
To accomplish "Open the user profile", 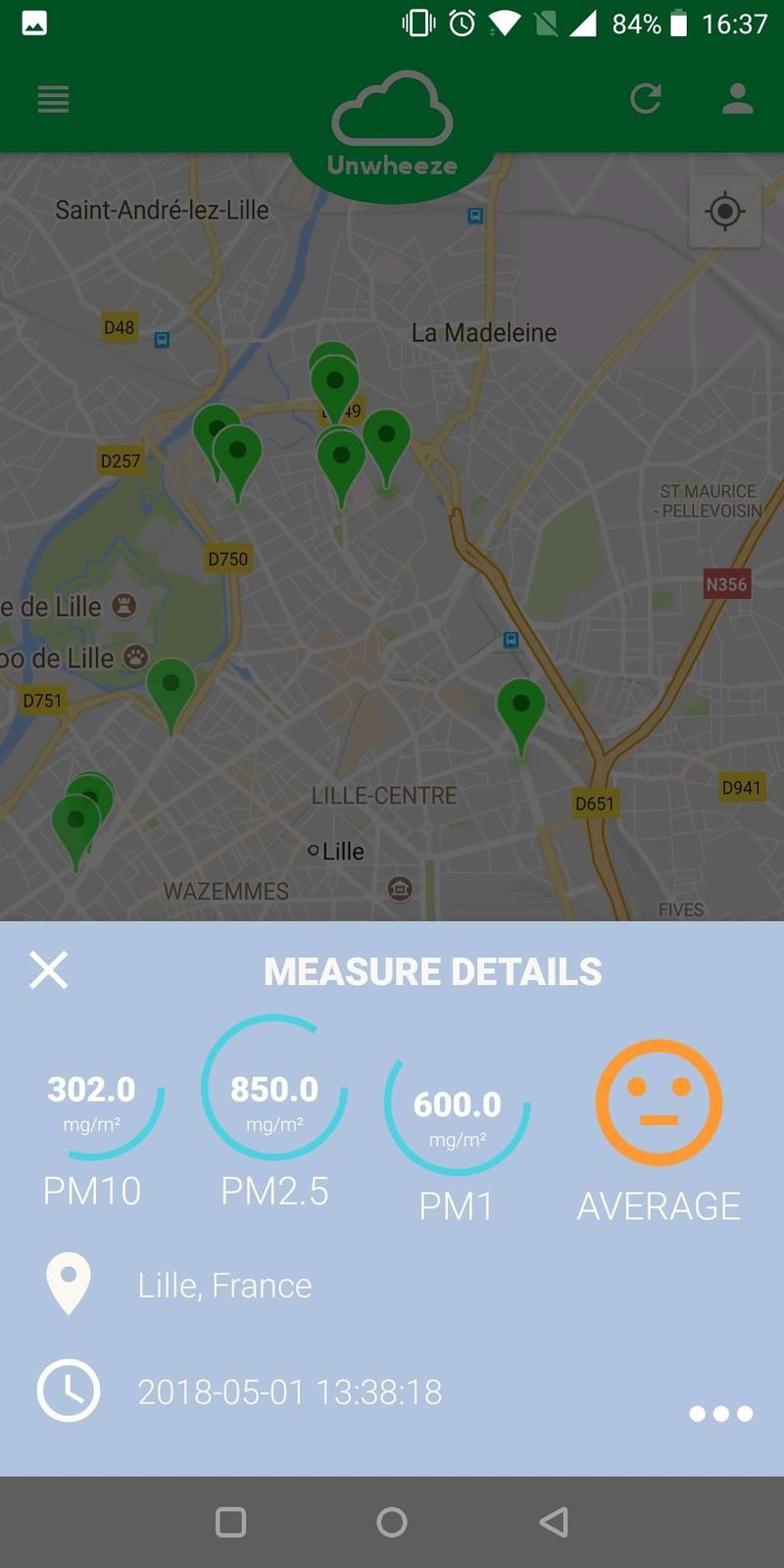I will pyautogui.click(x=737, y=98).
